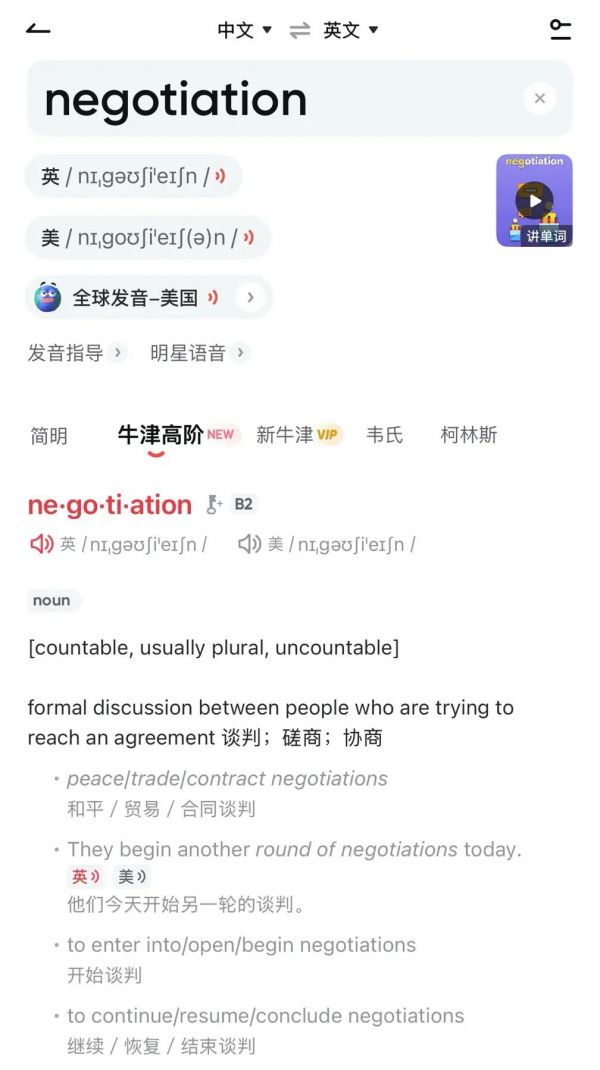Switch to the 柯林斯 dictionary tab
Screen dimensions: 600x1070
click(x=468, y=435)
